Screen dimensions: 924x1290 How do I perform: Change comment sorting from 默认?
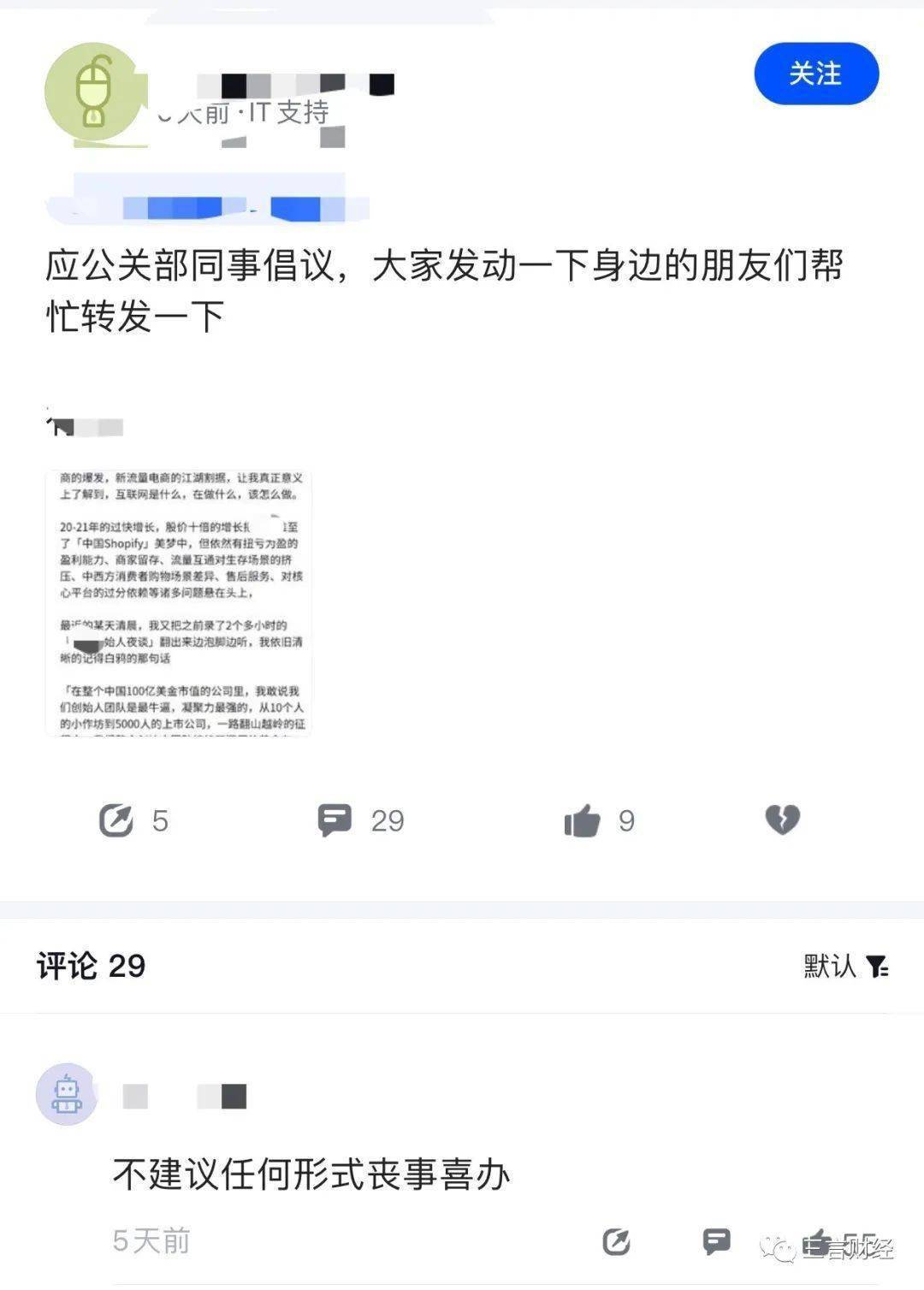point(845,967)
